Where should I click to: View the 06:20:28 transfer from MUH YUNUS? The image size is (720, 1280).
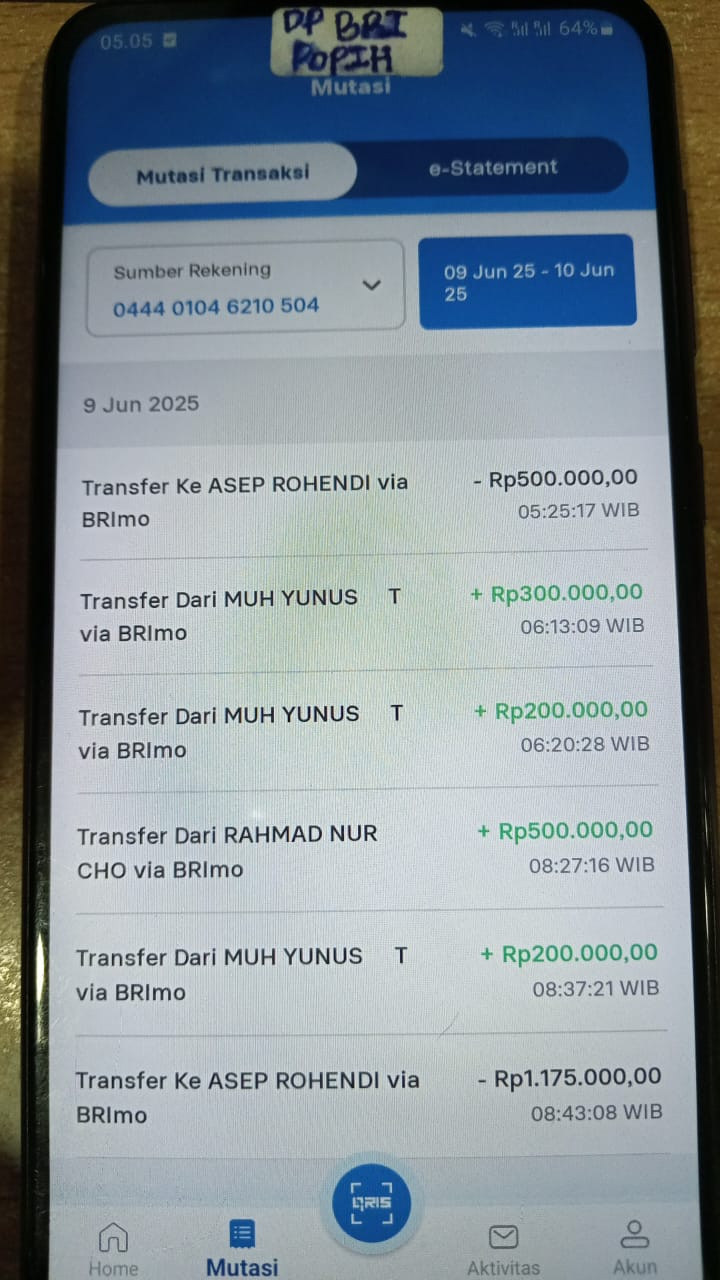click(x=360, y=731)
